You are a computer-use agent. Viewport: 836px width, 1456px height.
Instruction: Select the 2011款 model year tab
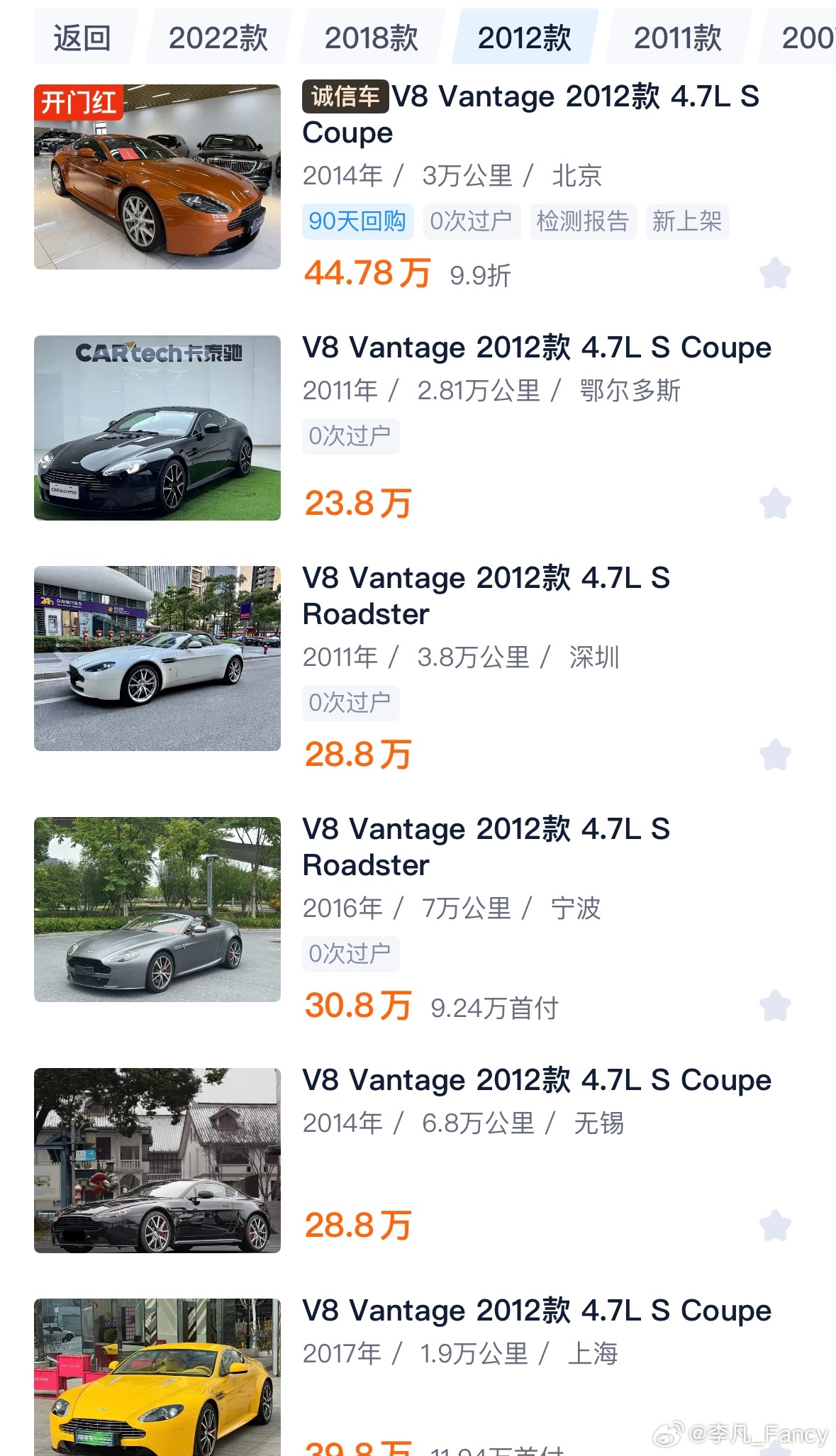tap(677, 38)
